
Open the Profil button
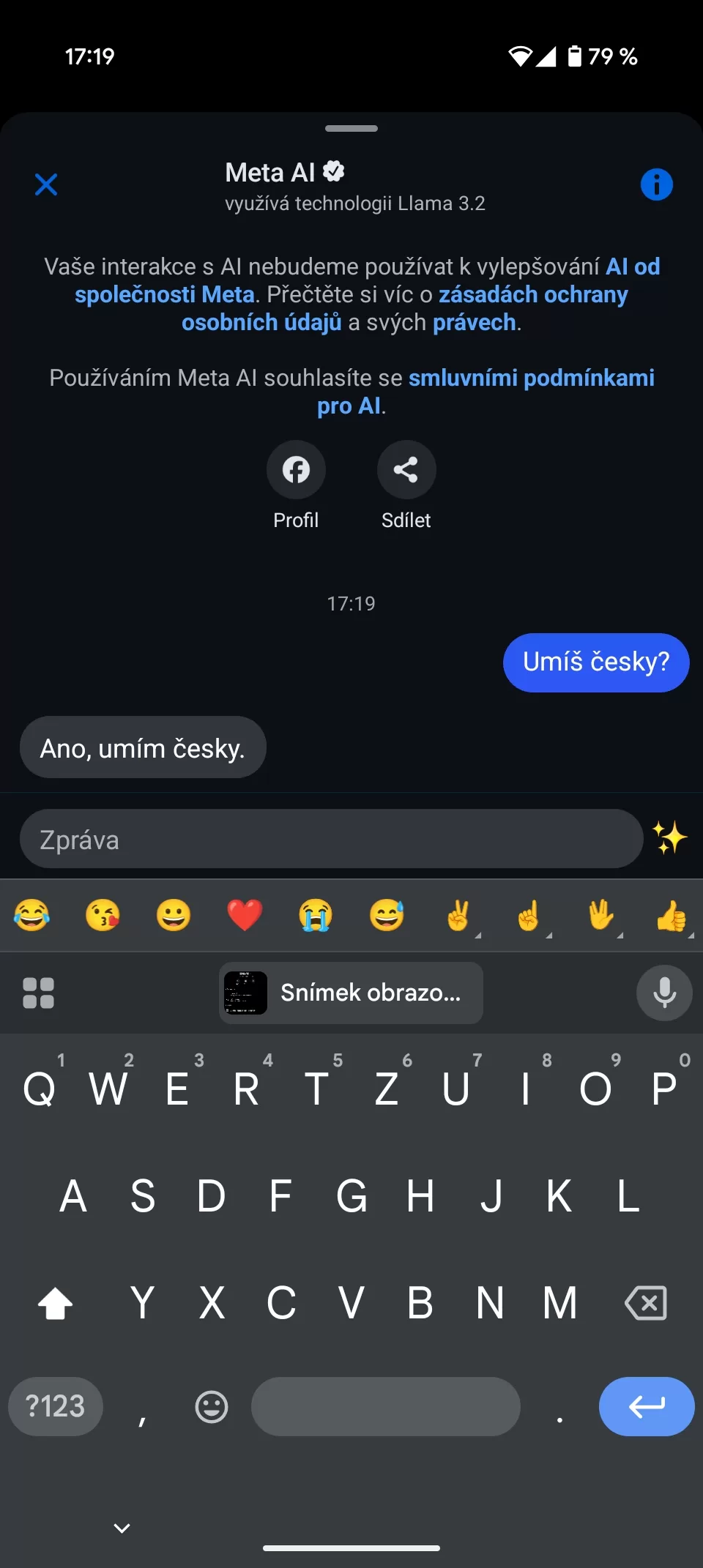click(296, 470)
